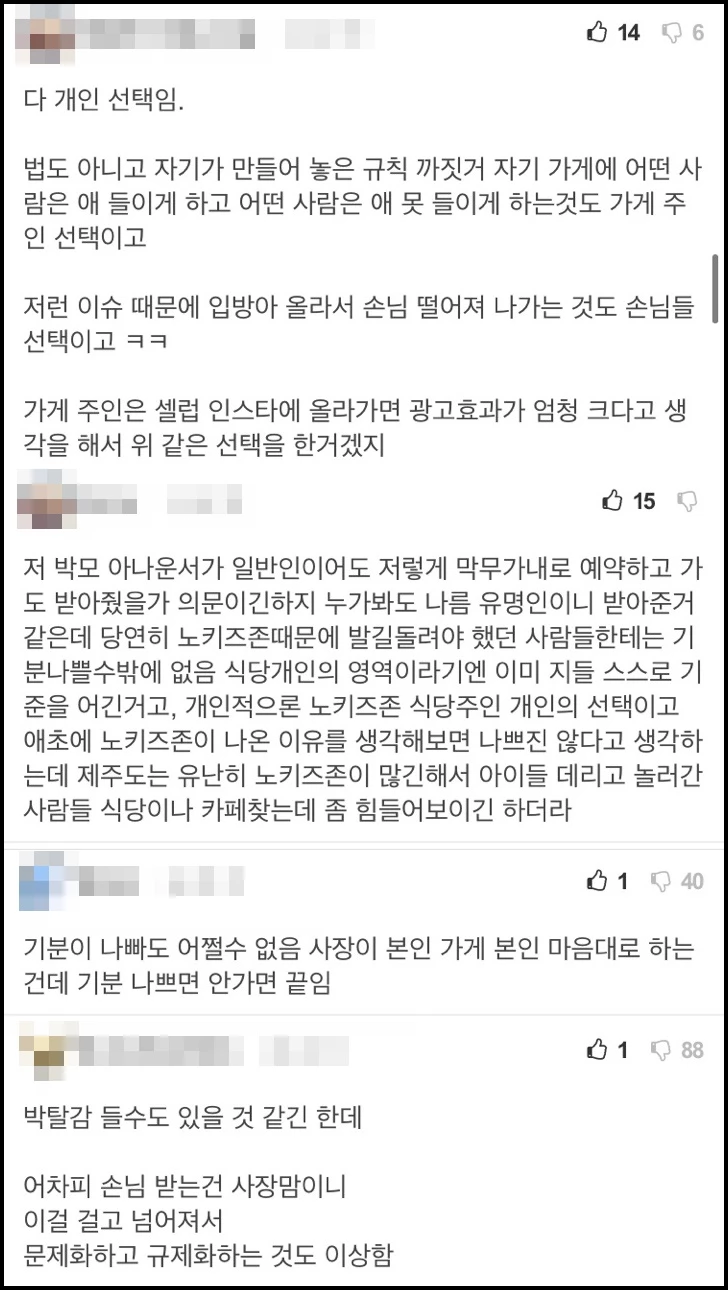
Task: Dislike the comment with 88 downvotes
Action: (661, 1050)
